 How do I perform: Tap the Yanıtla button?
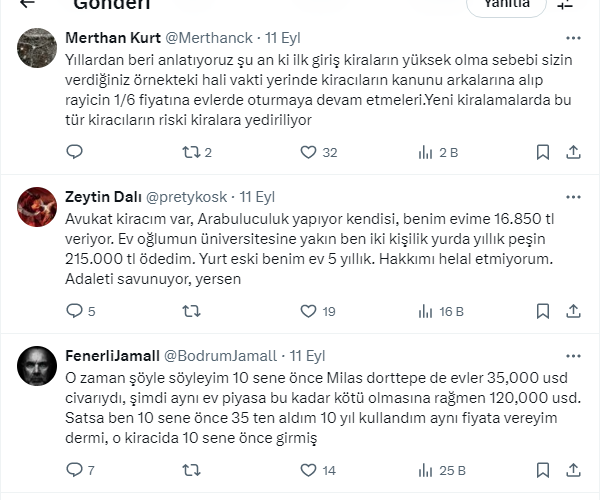507,4
